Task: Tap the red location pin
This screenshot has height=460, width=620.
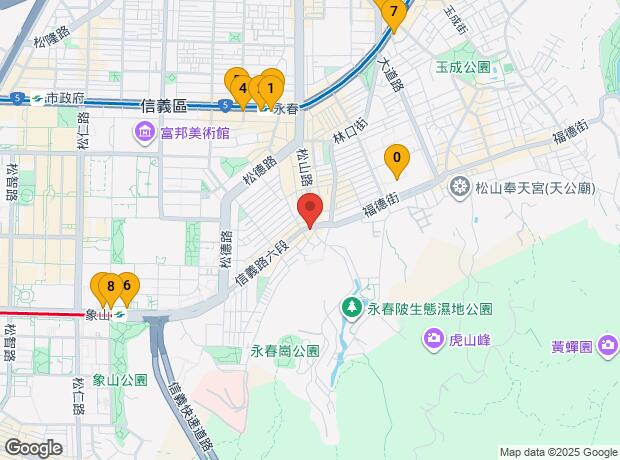Action: (311, 211)
